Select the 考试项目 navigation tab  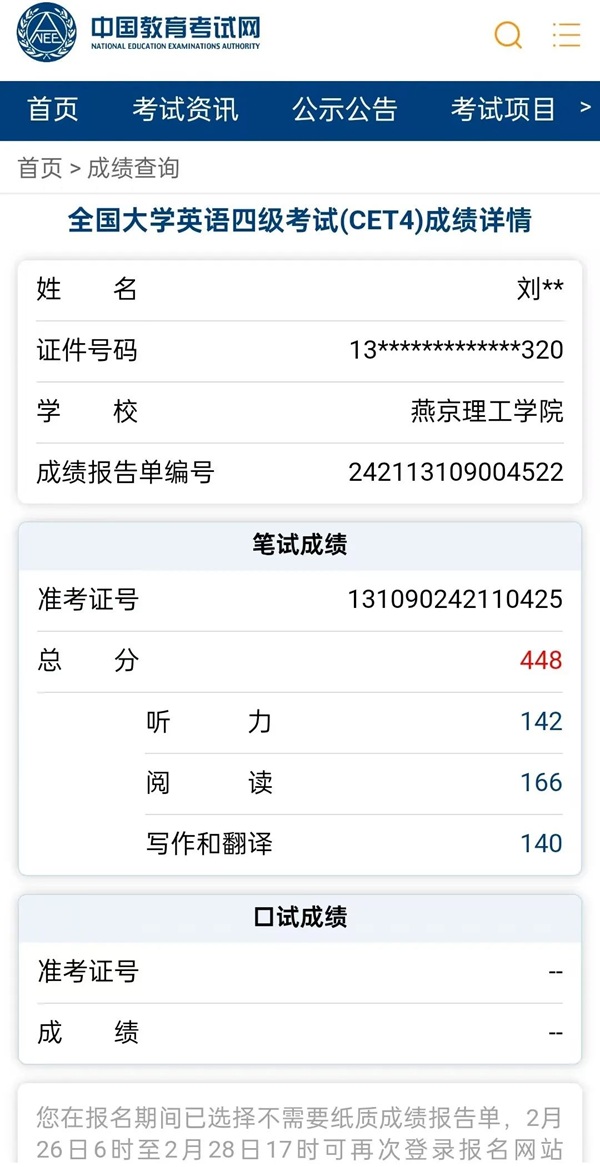[503, 109]
